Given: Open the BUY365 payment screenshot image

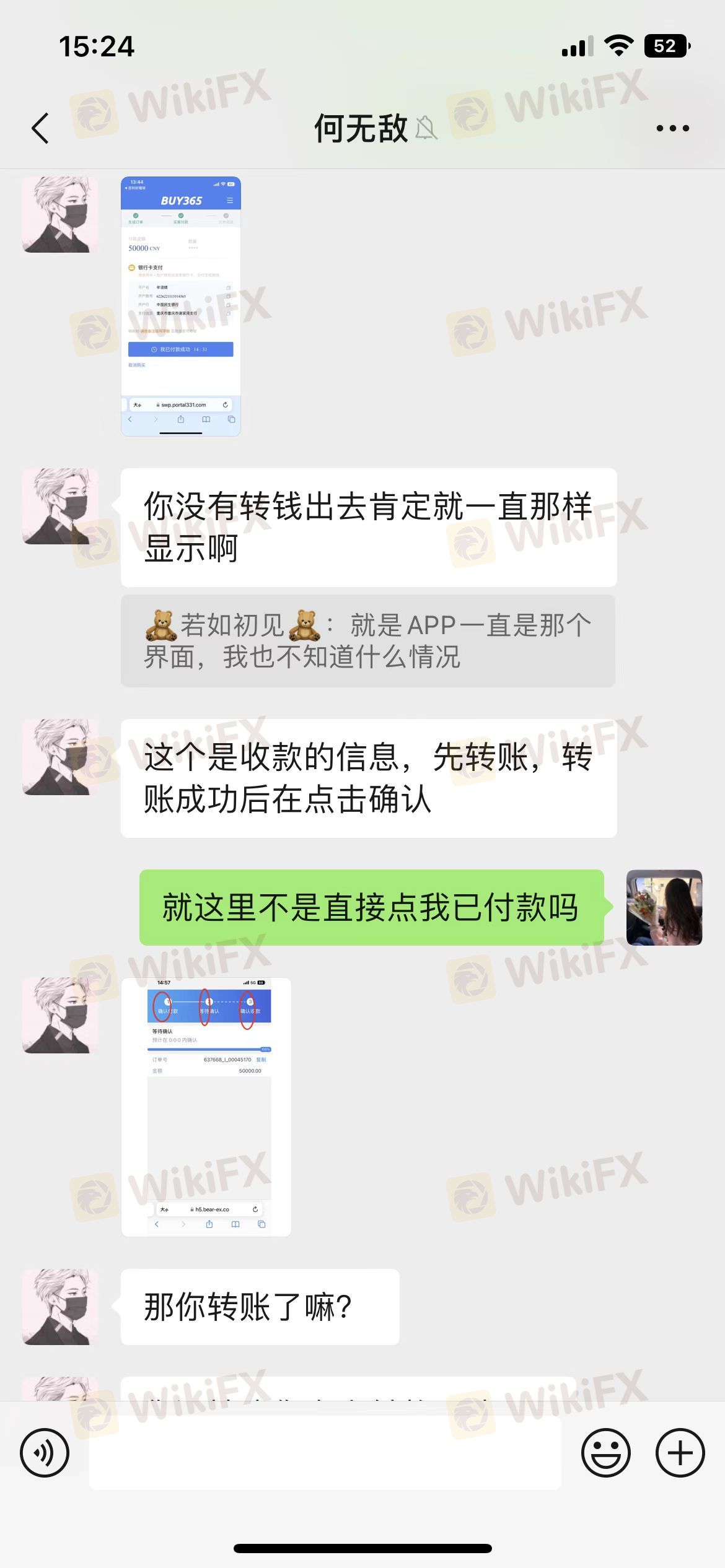Looking at the screenshot, I should point(180,307).
